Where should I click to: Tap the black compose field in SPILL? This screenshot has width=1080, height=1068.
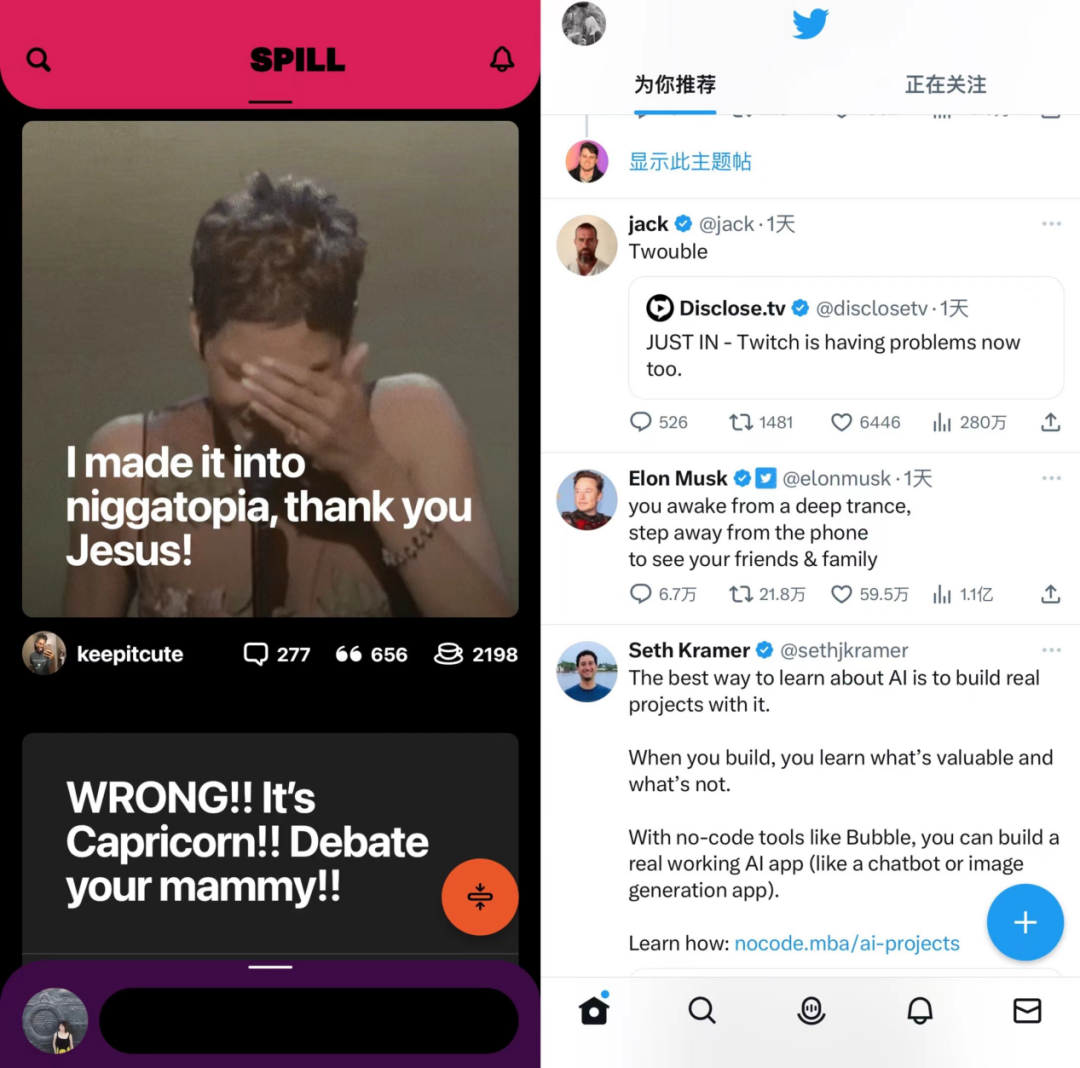[x=309, y=1021]
